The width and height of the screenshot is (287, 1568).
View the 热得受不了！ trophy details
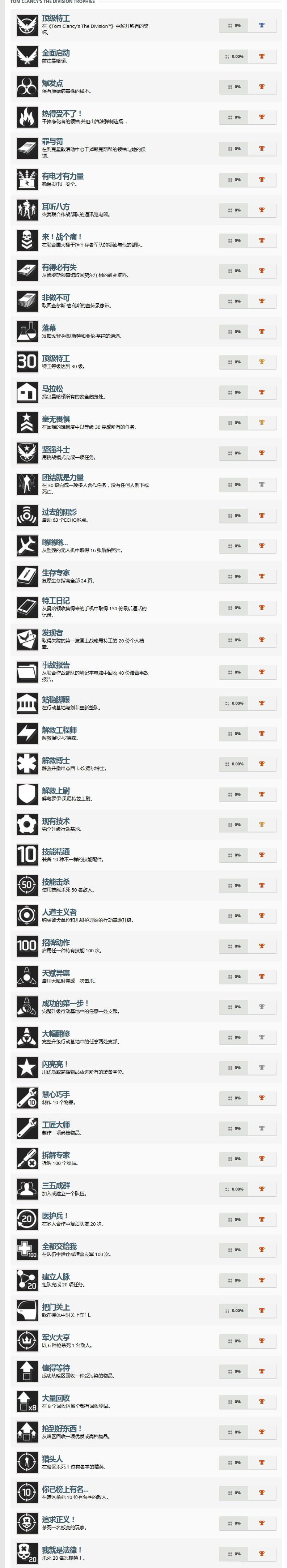62,113
